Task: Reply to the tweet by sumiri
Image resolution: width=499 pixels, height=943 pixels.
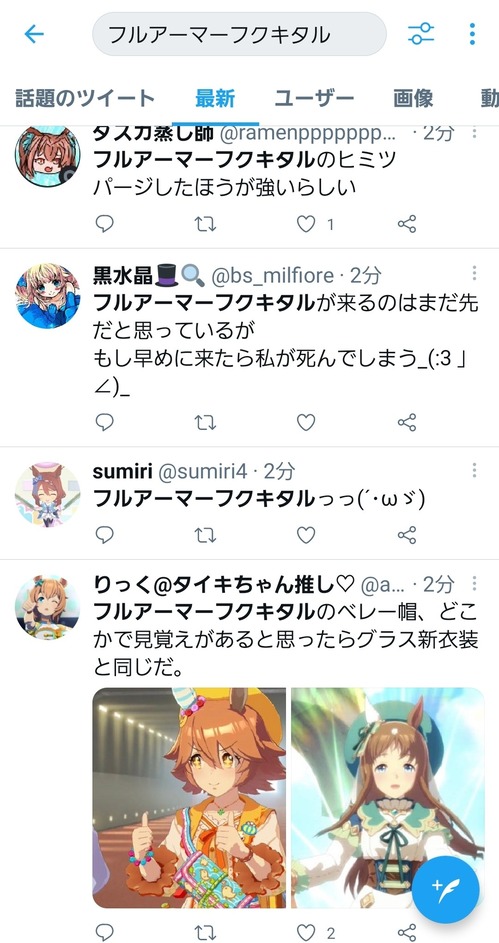Action: click(105, 535)
